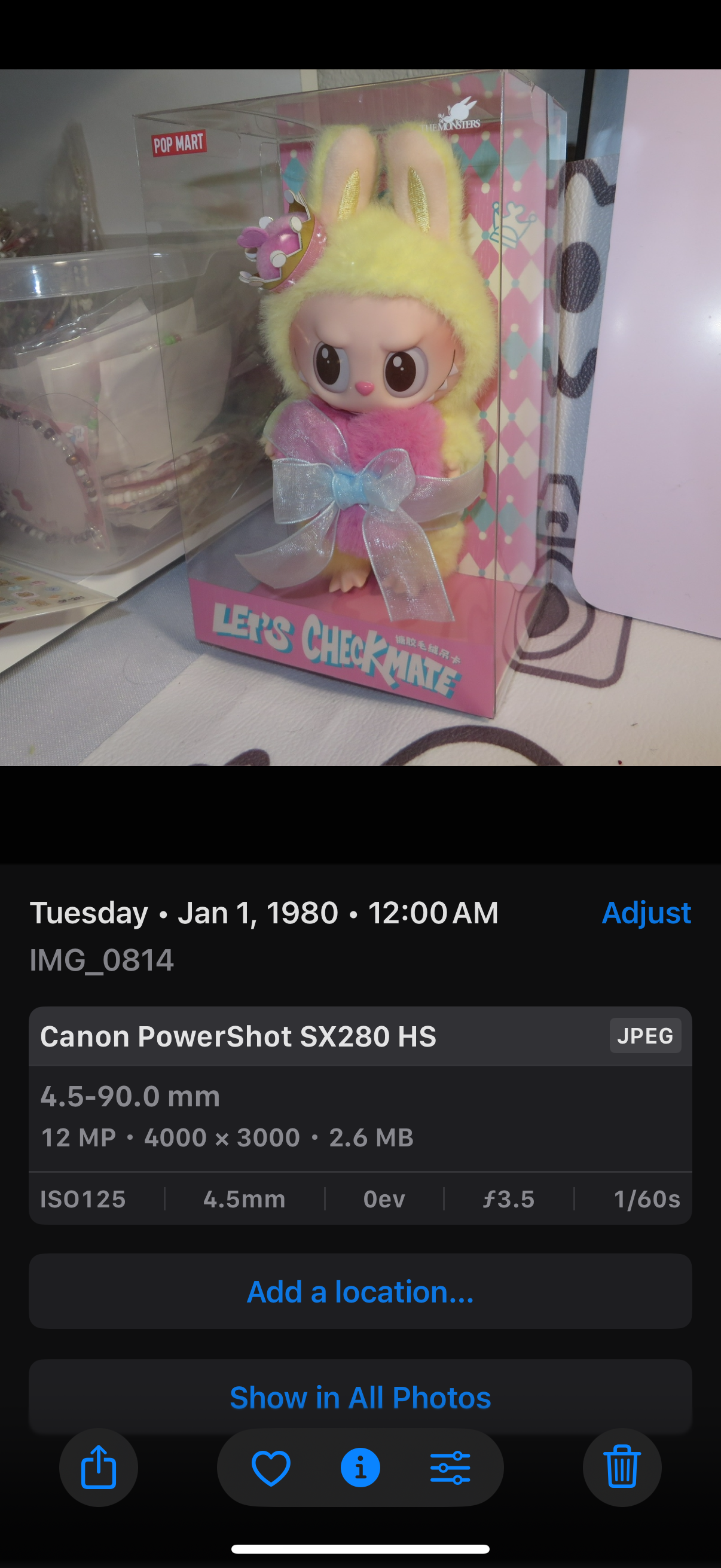This screenshot has height=1568, width=721.
Task: Open the edit adjustments sliders icon
Action: (x=450, y=1467)
